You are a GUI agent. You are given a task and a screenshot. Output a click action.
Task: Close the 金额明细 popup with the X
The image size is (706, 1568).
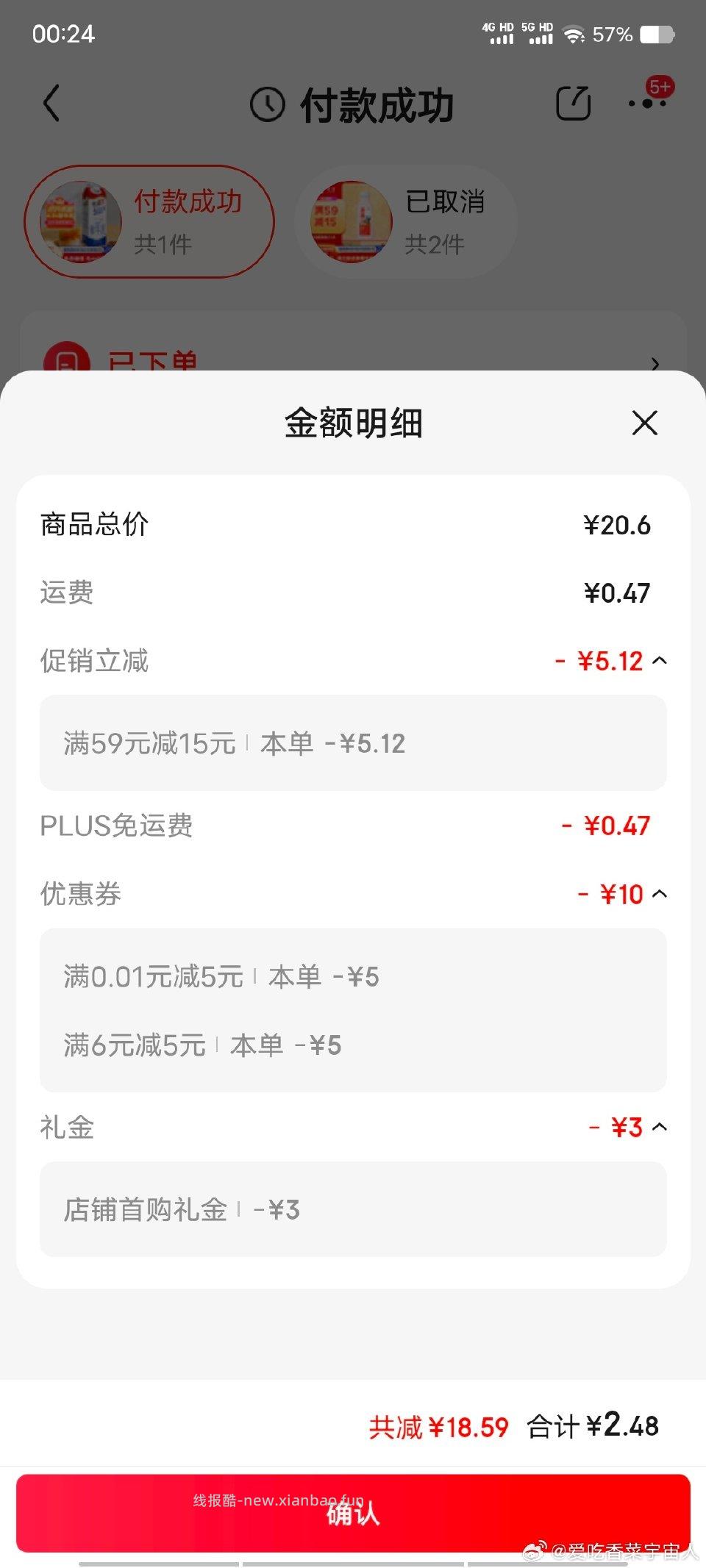tap(645, 423)
